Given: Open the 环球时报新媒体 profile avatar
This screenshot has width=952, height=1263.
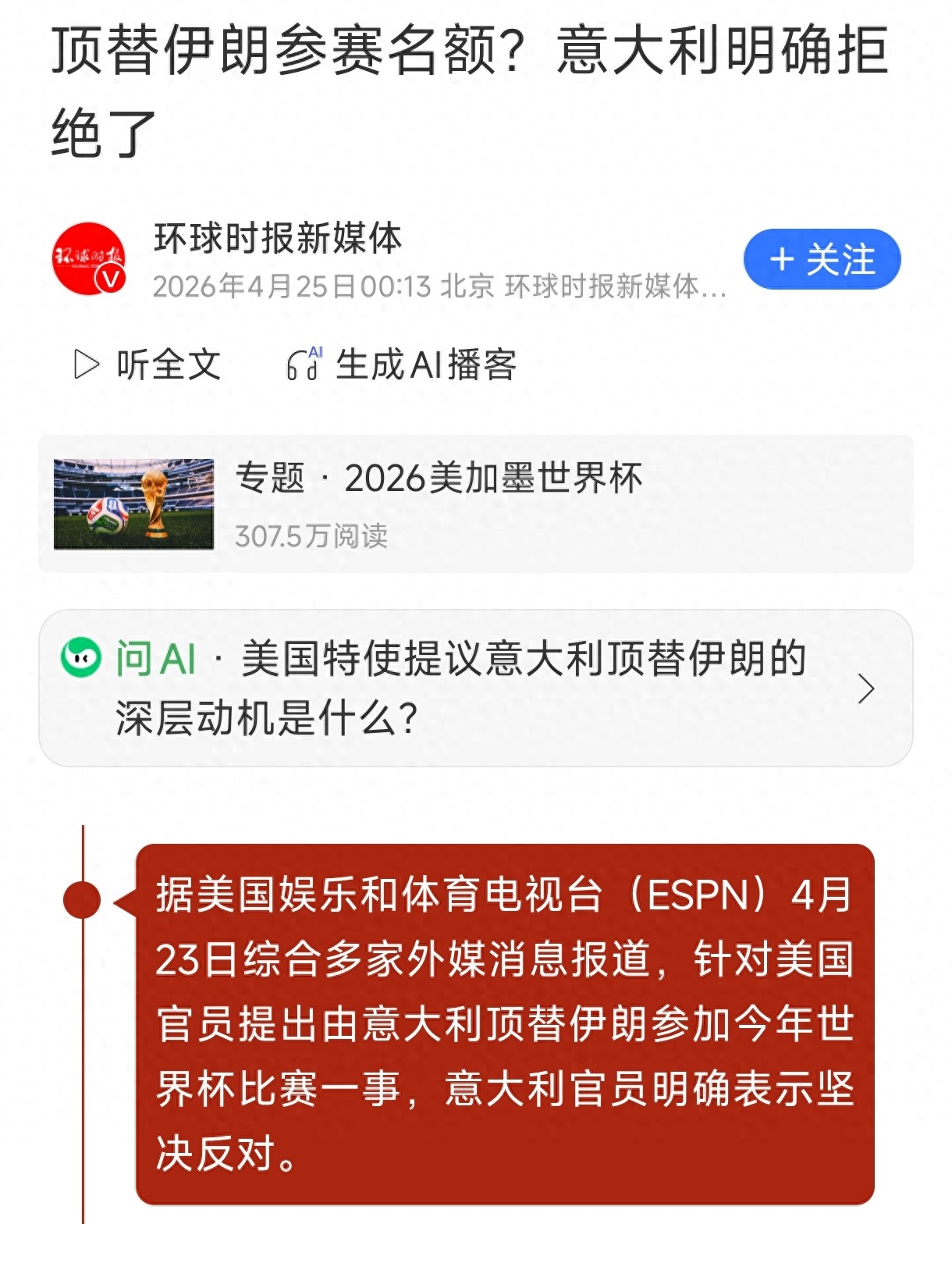Looking at the screenshot, I should point(89,259).
